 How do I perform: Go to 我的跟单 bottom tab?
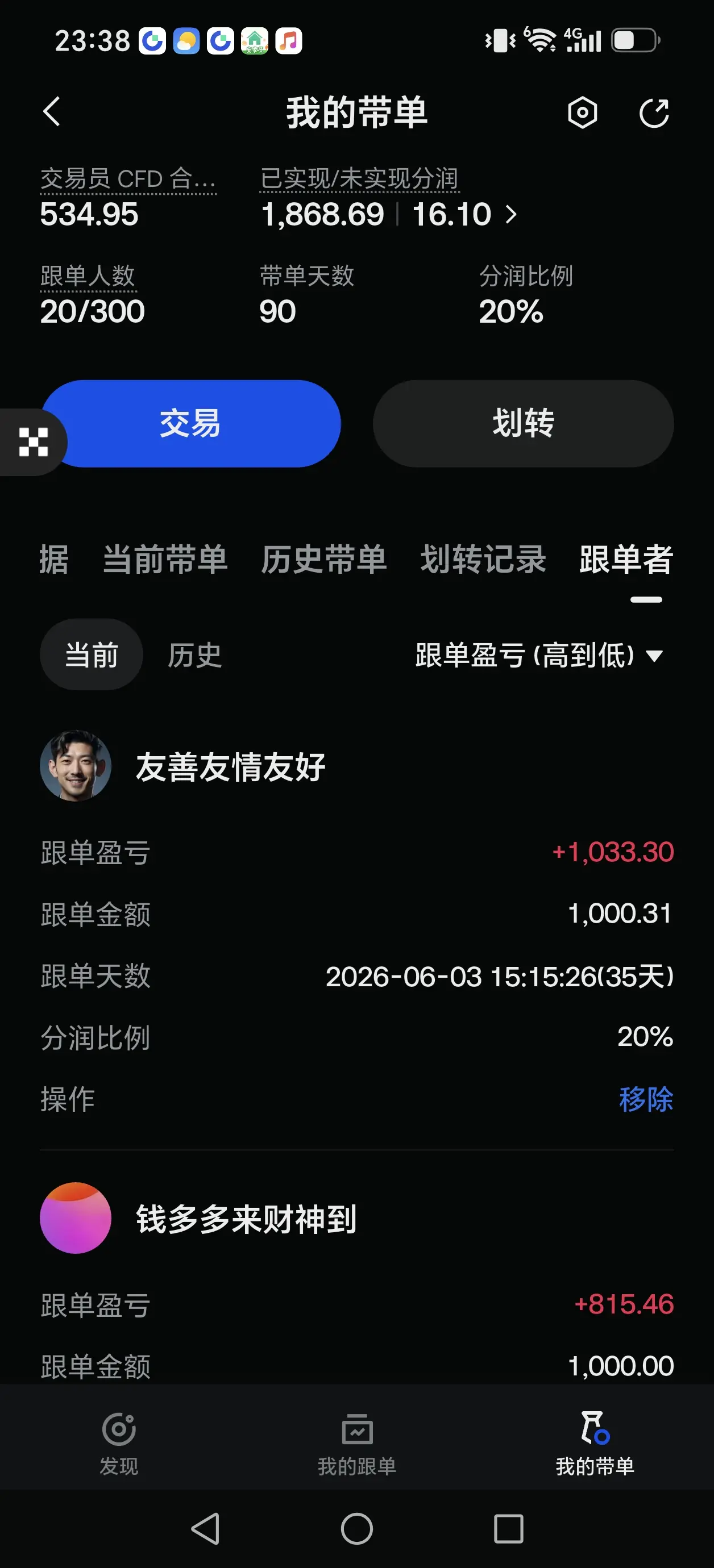[x=357, y=1443]
